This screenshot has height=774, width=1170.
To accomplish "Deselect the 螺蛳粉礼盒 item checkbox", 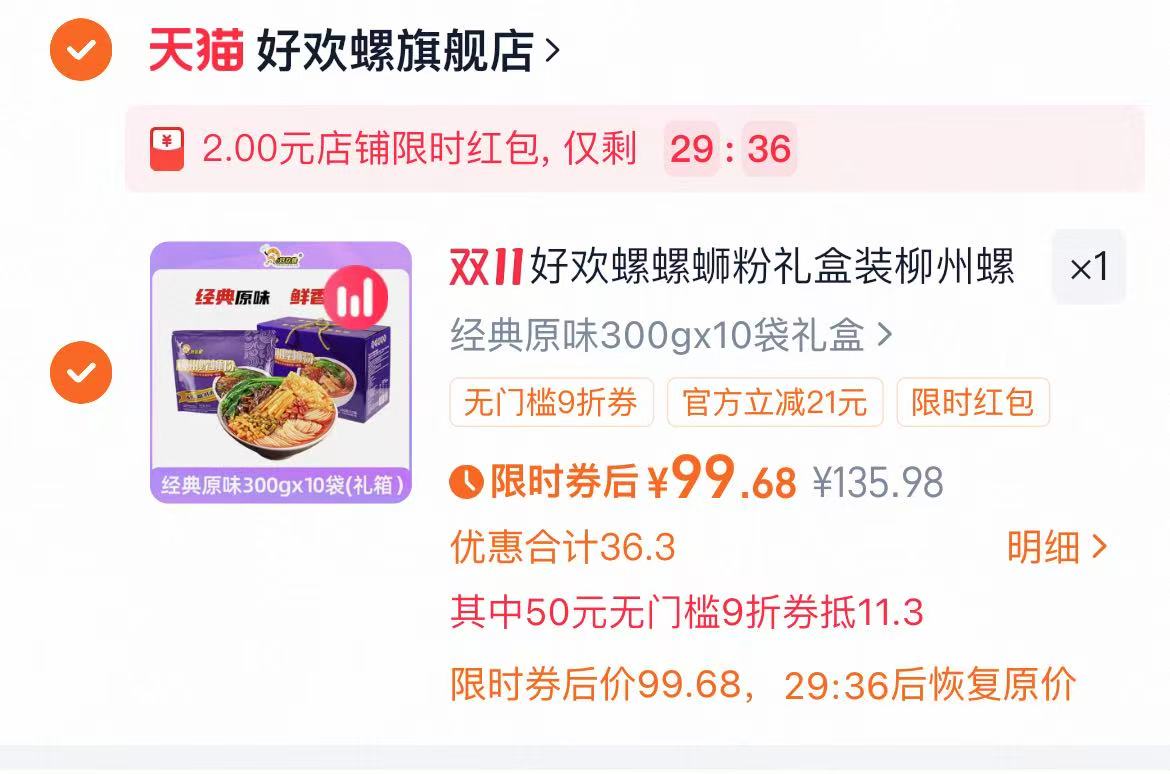I will tap(81, 372).
